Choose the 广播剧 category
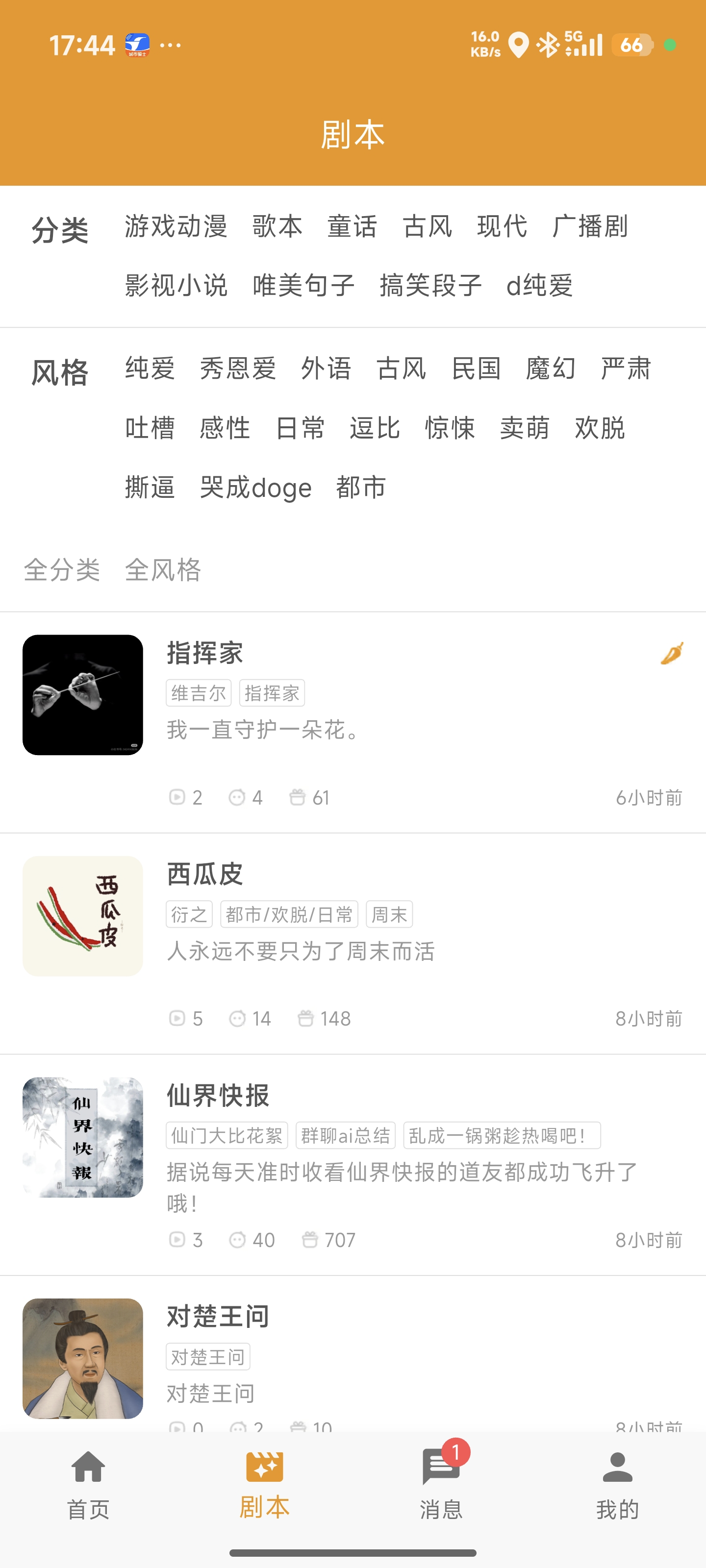The width and height of the screenshot is (706, 1568). point(590,226)
